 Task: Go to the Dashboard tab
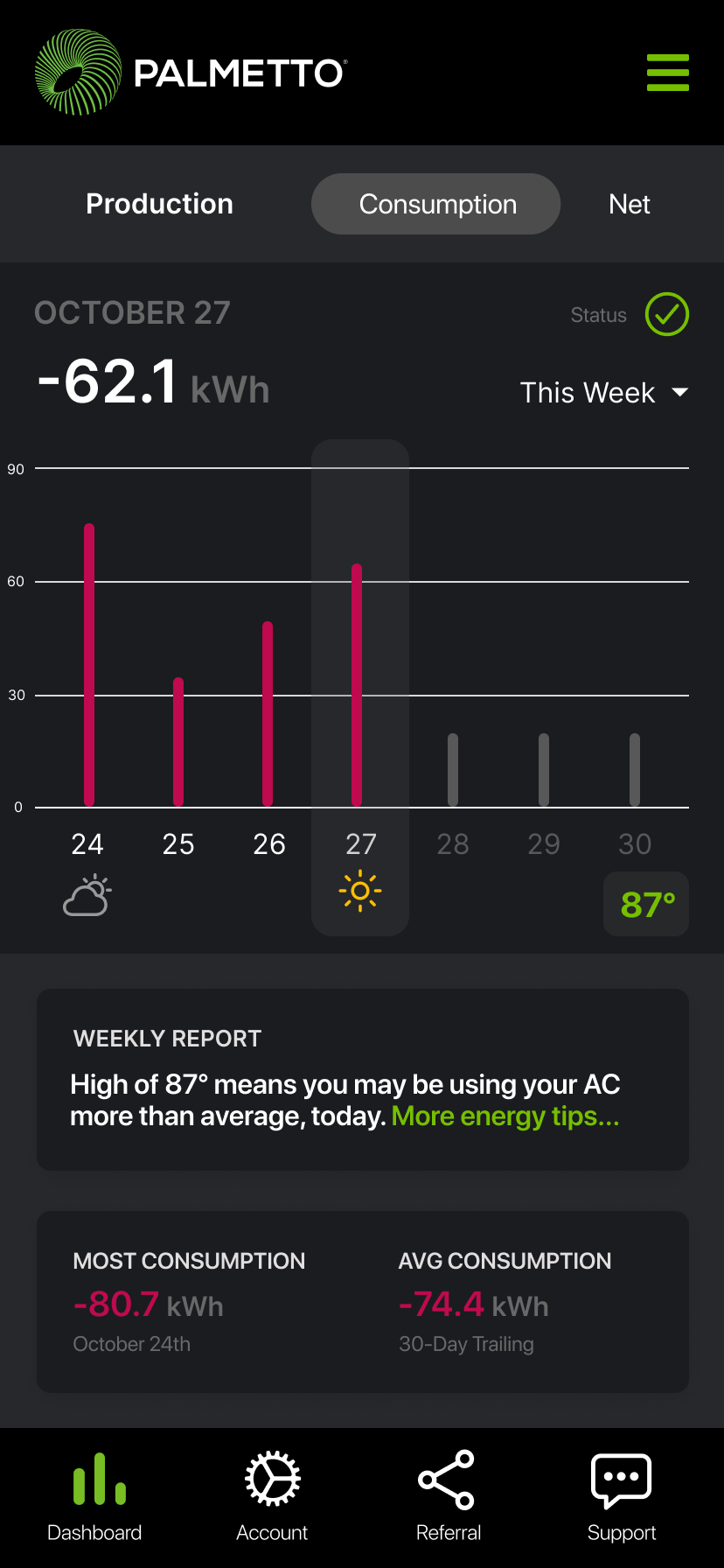[94, 1496]
